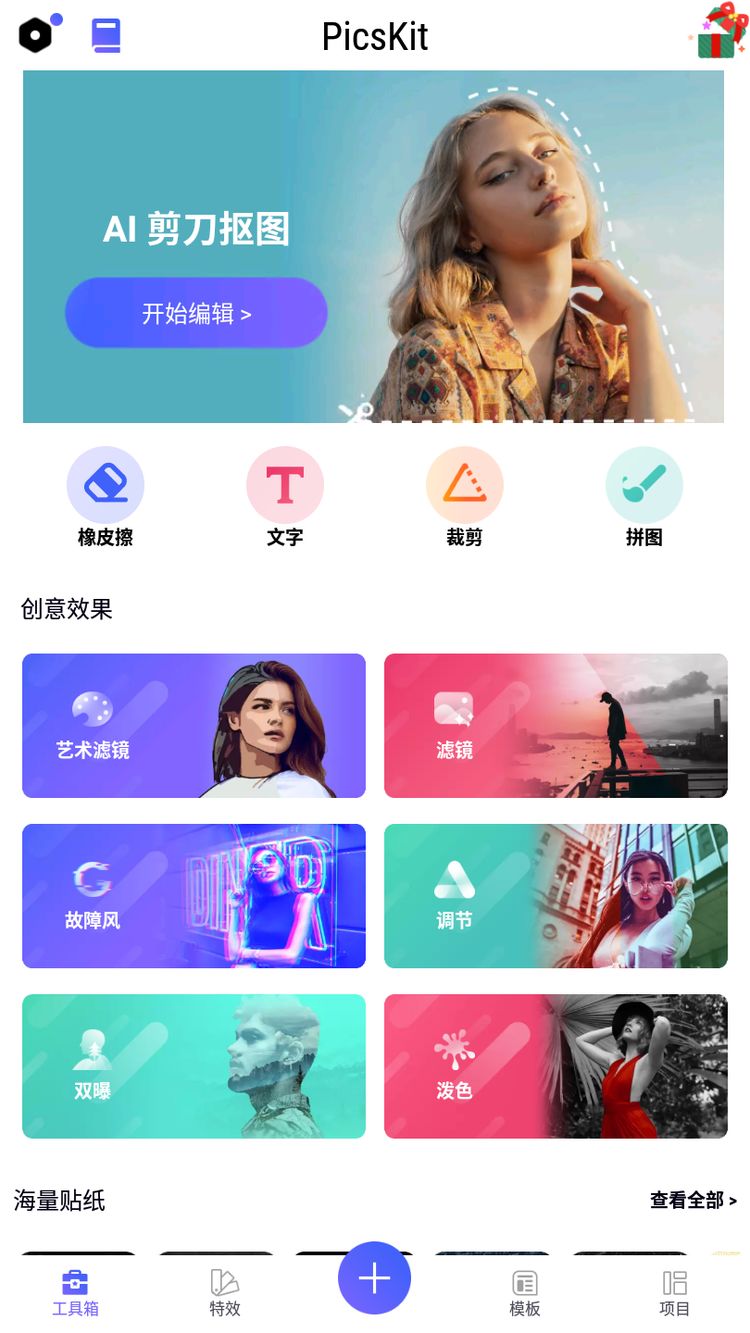
Task: Go to the 项目 tab
Action: 675,1293
